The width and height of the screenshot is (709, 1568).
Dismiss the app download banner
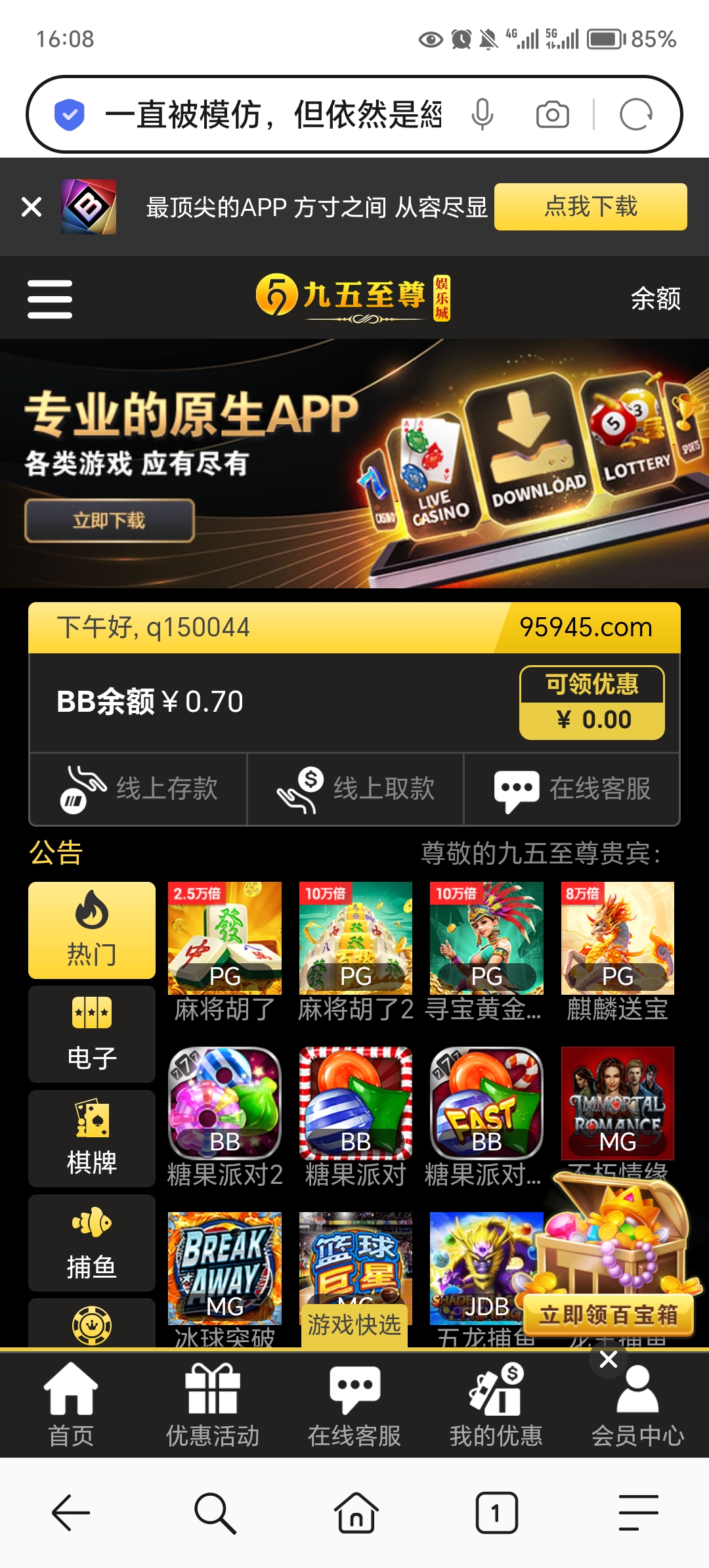pos(31,207)
